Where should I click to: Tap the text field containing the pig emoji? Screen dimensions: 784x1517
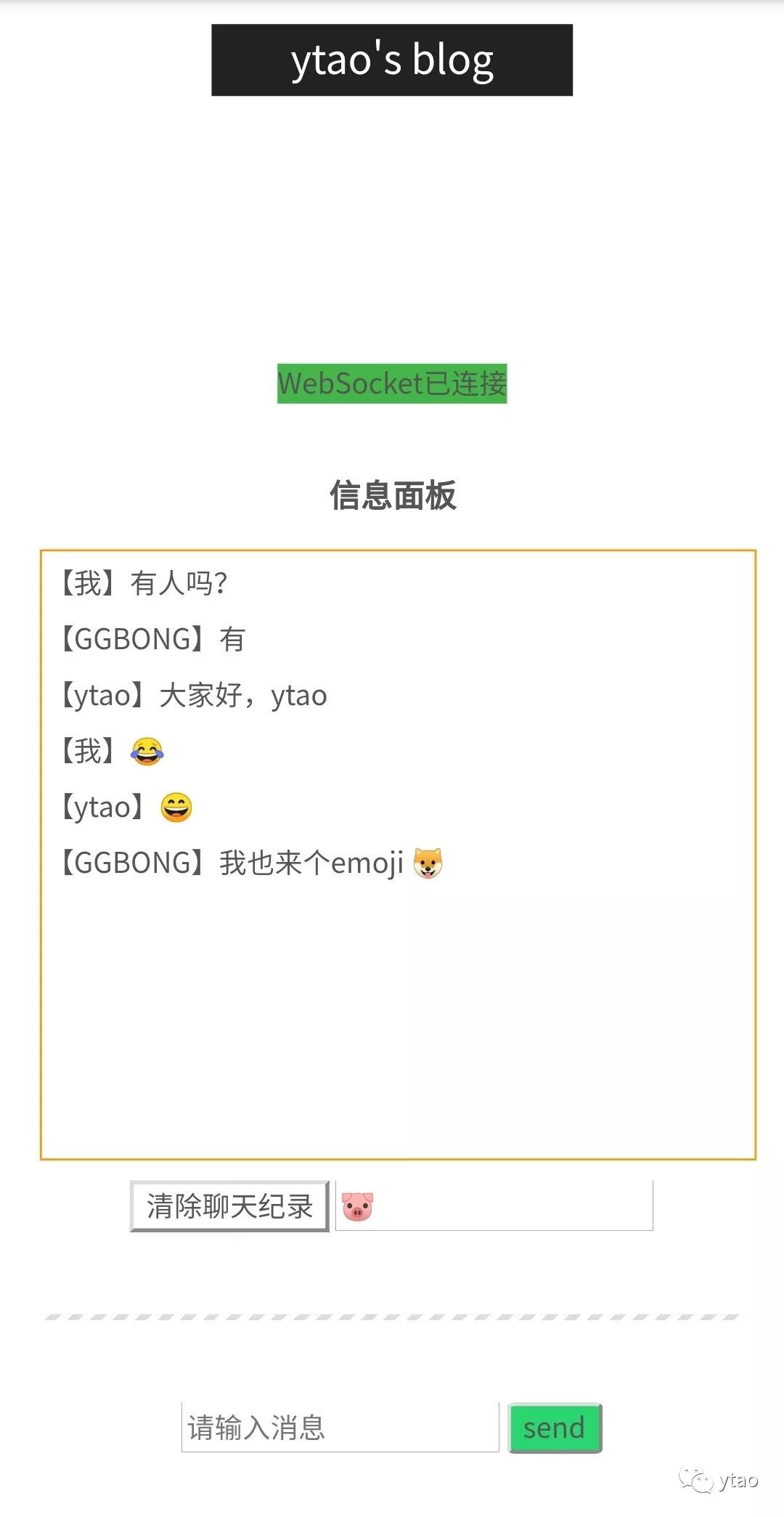pos(494,1206)
